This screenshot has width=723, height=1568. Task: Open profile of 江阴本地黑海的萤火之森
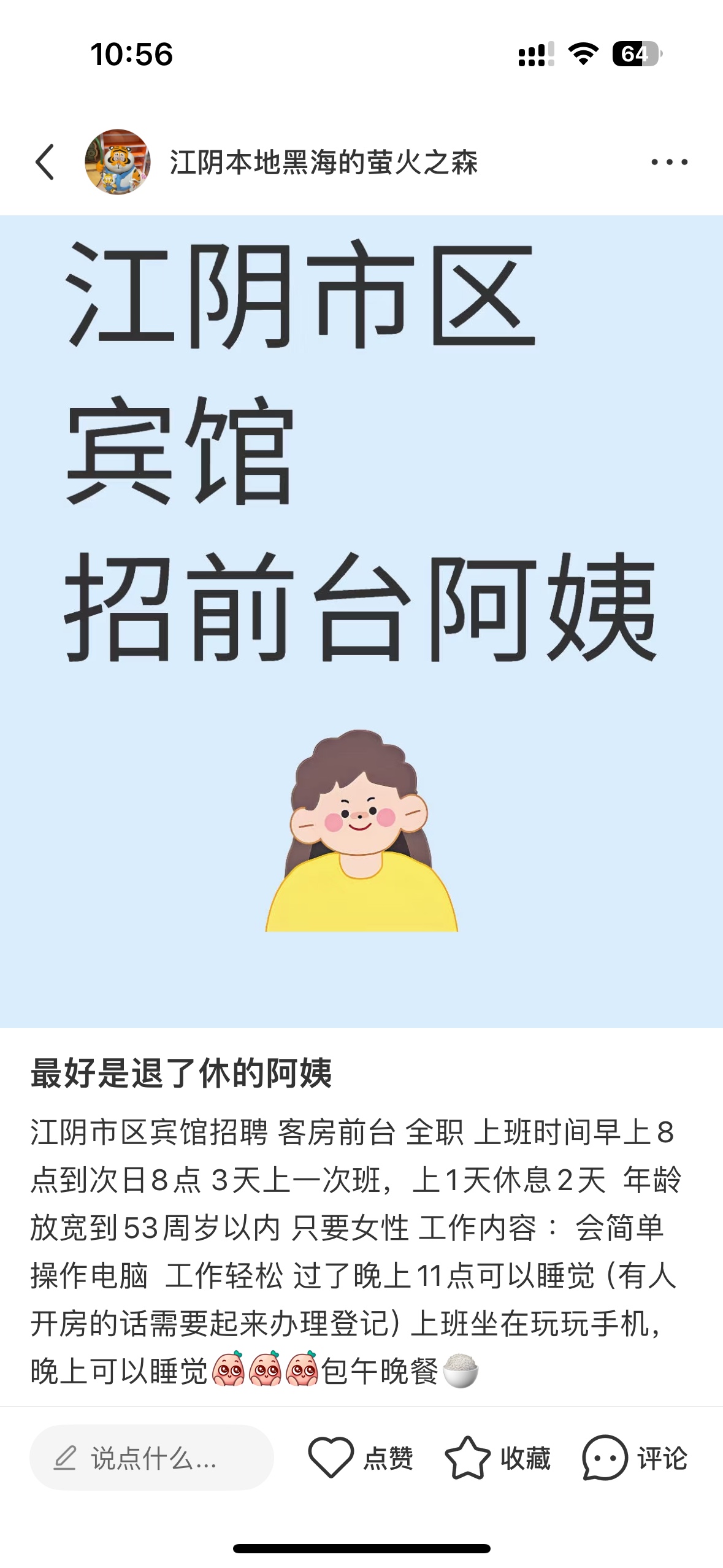[323, 163]
